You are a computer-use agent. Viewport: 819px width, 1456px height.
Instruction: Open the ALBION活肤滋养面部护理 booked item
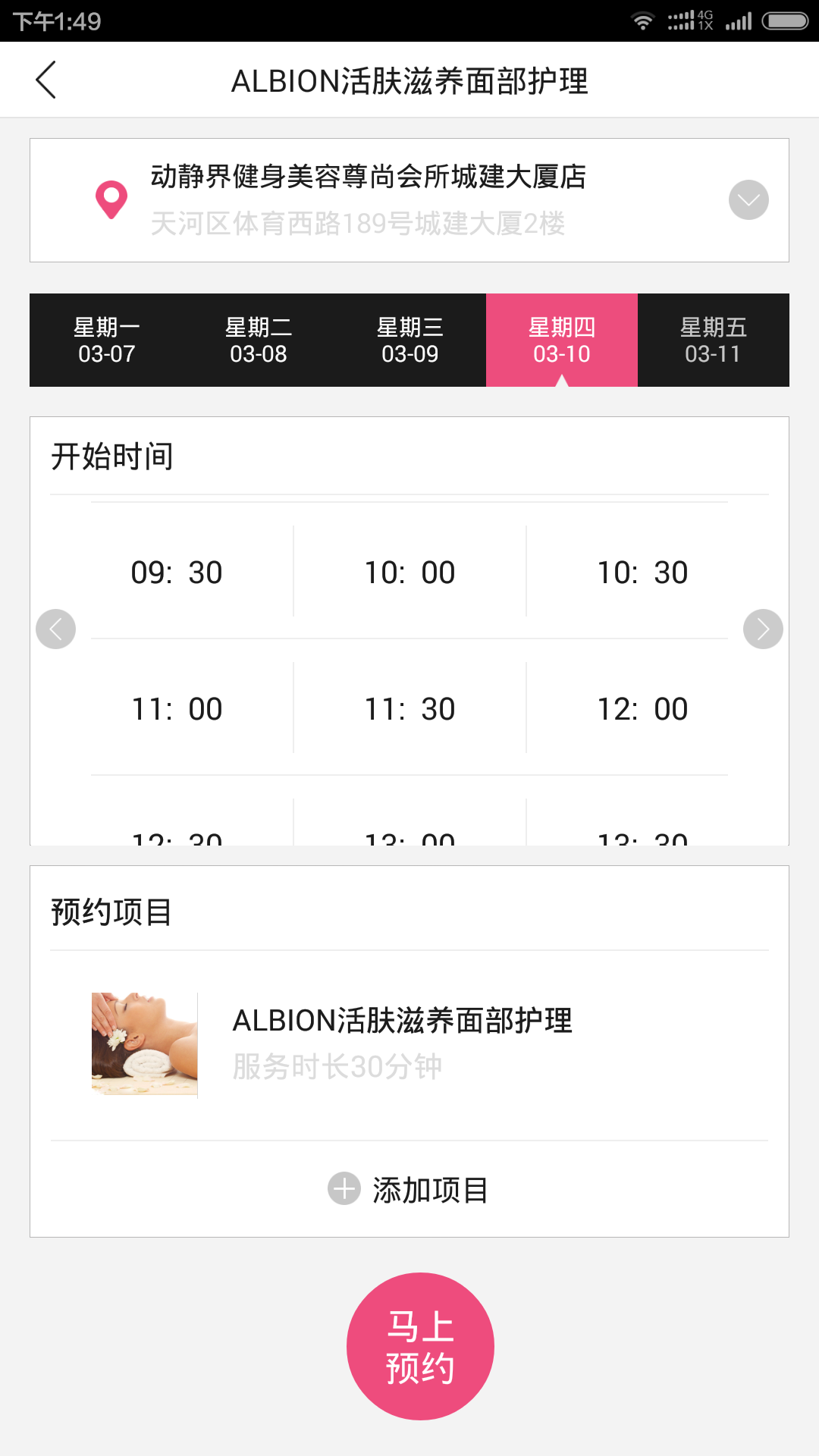click(x=409, y=1044)
